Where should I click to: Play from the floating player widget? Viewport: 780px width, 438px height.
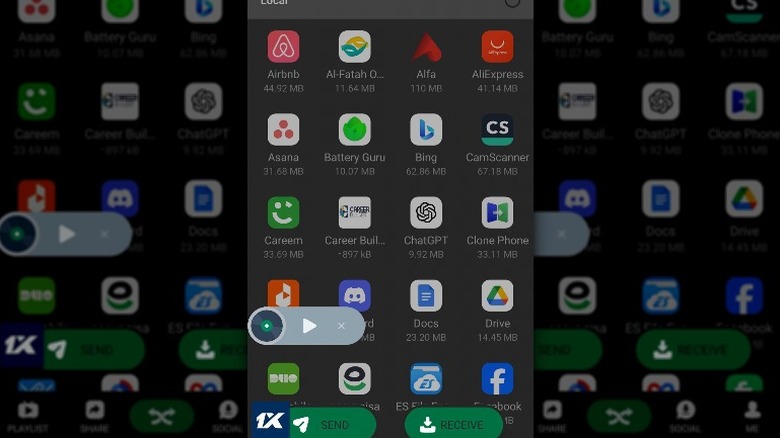pyautogui.click(x=310, y=326)
